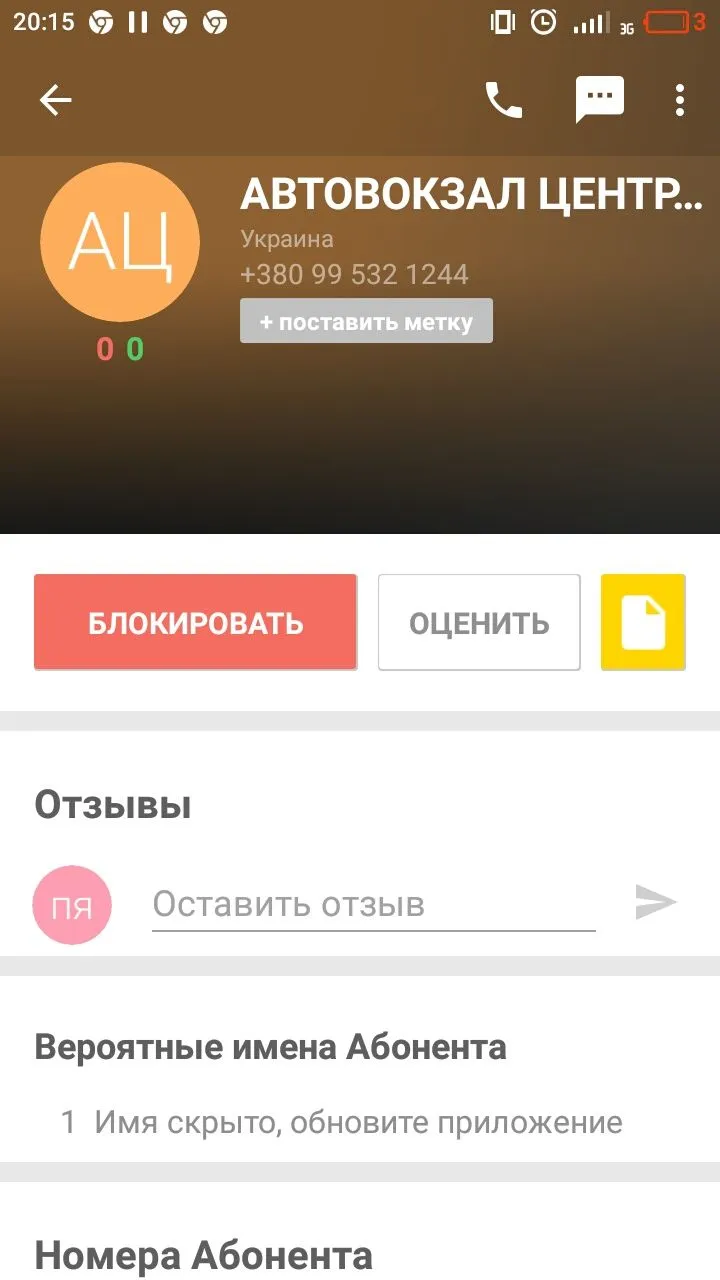Block this number with БЛОКИРОВАТЬ
Image resolution: width=720 pixels, height=1280 pixels.
(195, 622)
